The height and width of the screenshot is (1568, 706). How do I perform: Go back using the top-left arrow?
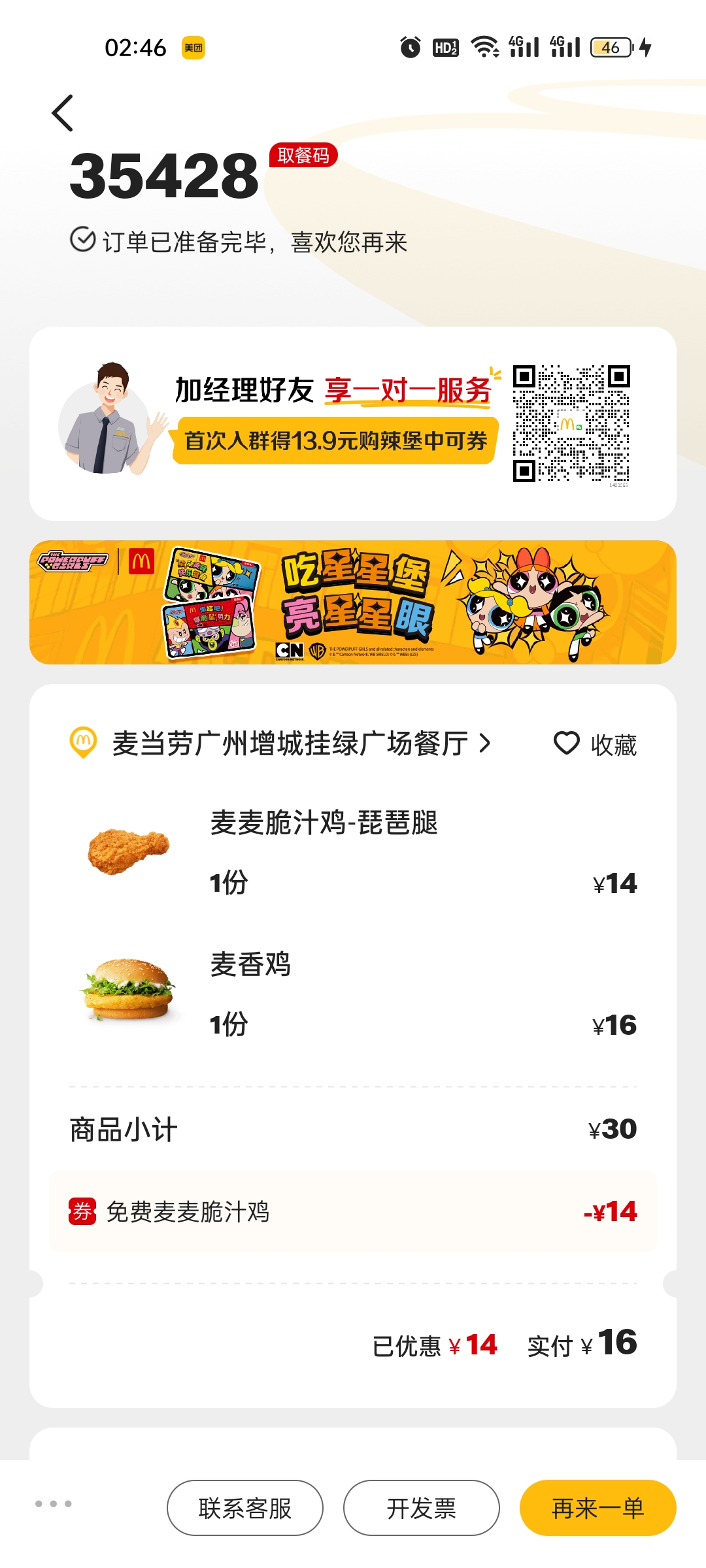coord(63,113)
